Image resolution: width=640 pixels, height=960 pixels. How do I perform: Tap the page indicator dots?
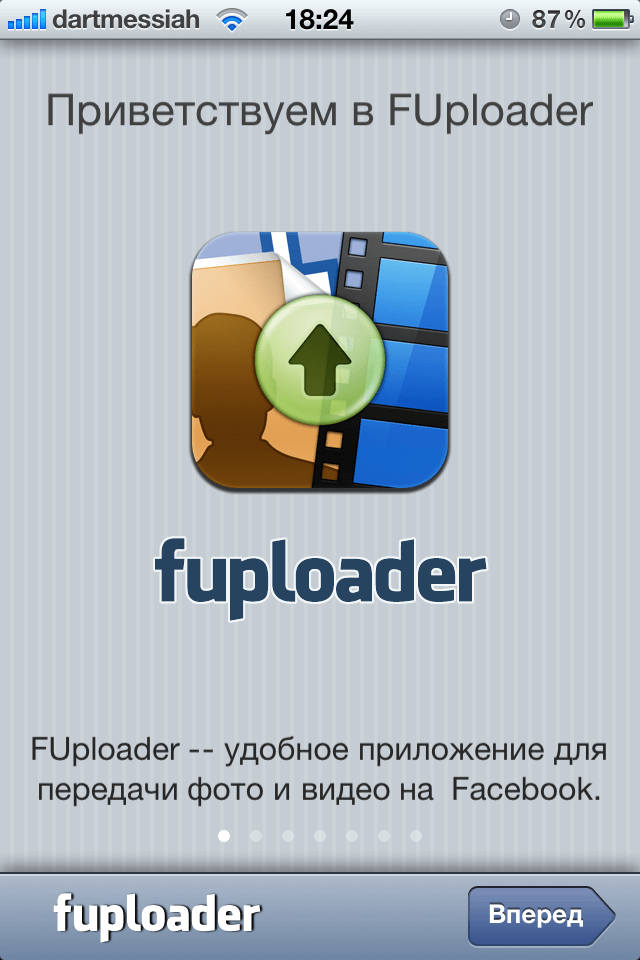point(320,836)
